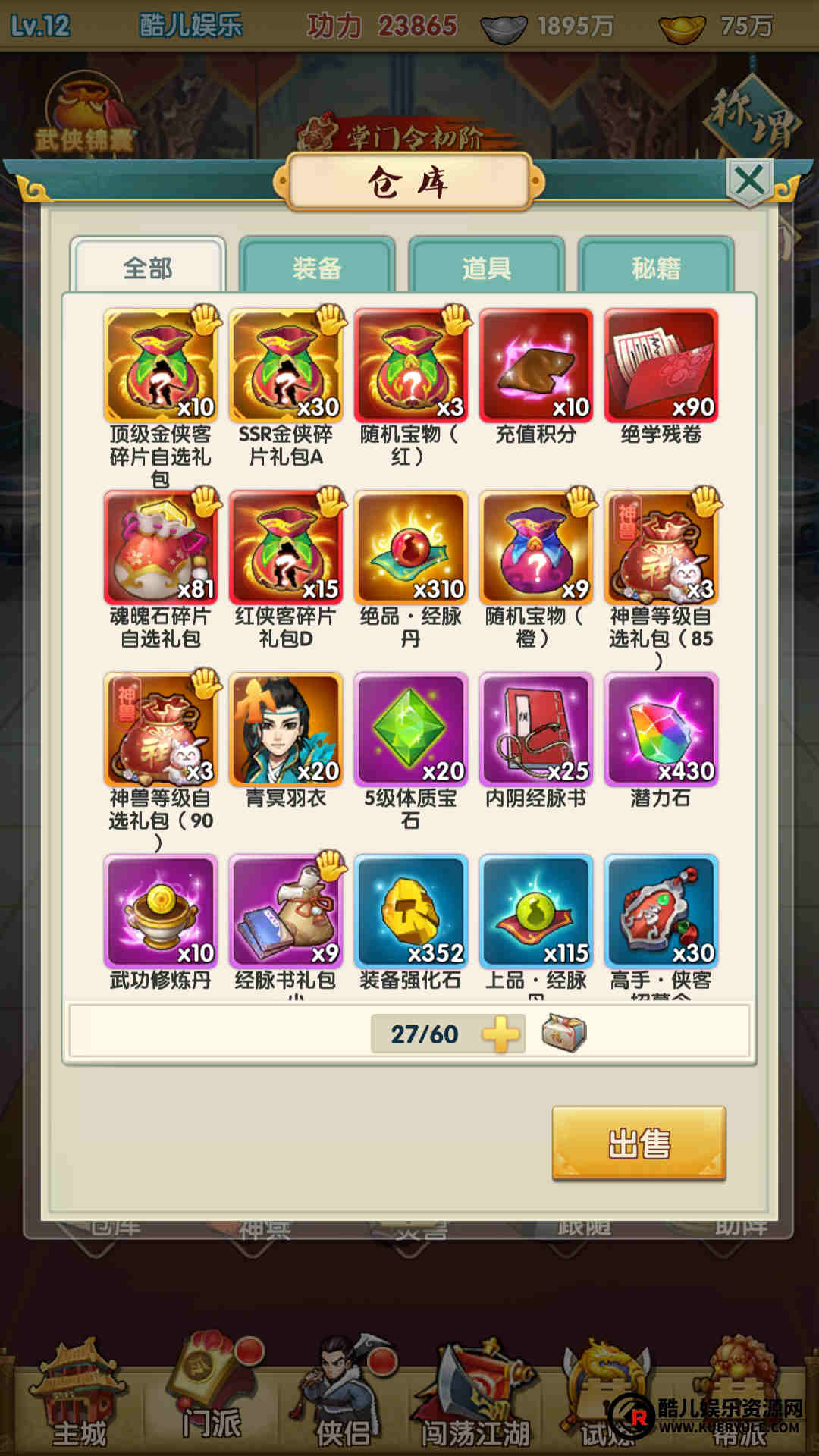
Task: Switch to the 装备 tab
Action: 317,267
